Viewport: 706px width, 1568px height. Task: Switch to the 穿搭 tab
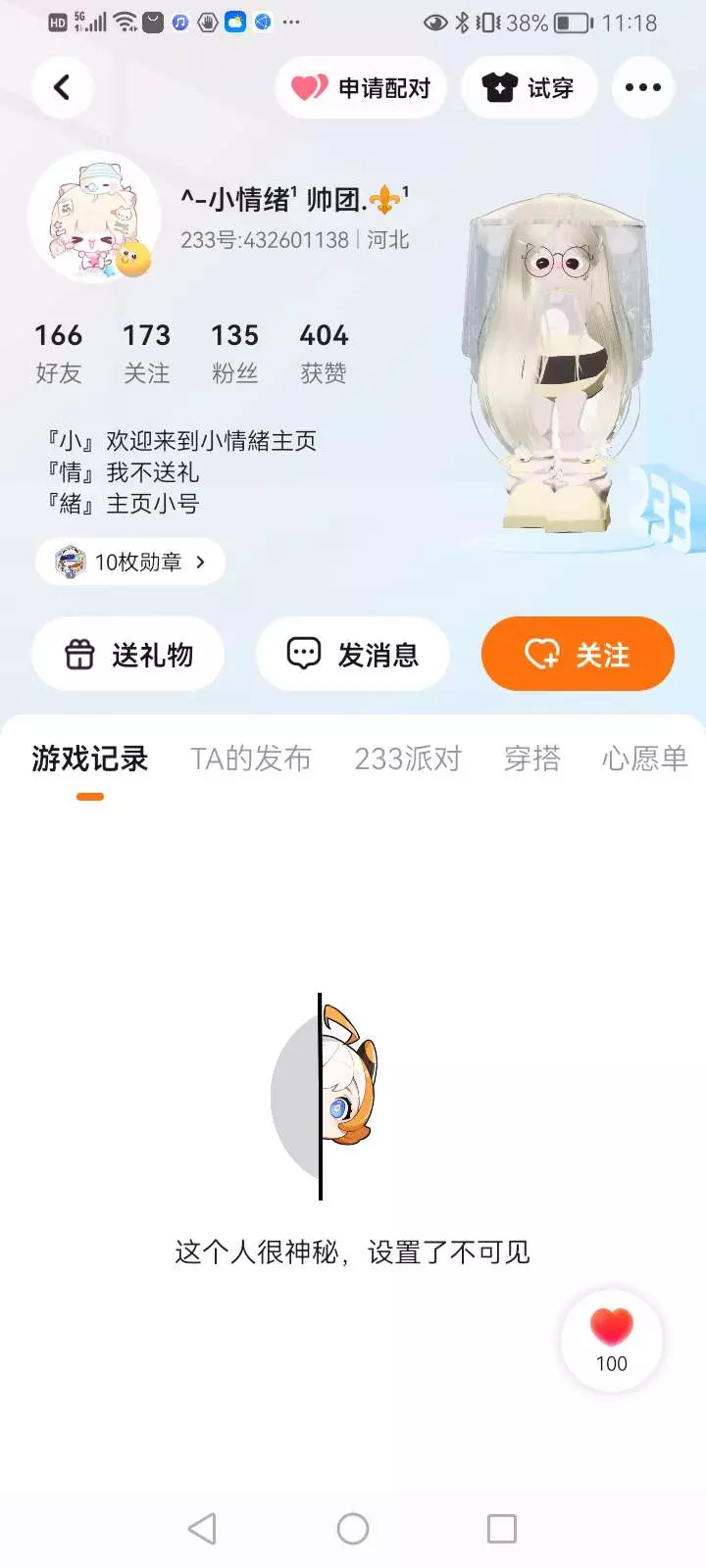(x=532, y=759)
